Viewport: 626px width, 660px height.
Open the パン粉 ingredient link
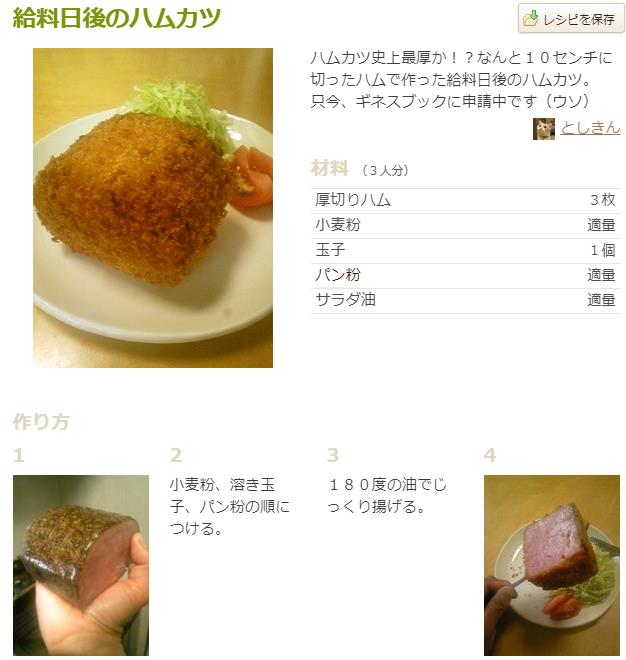338,275
